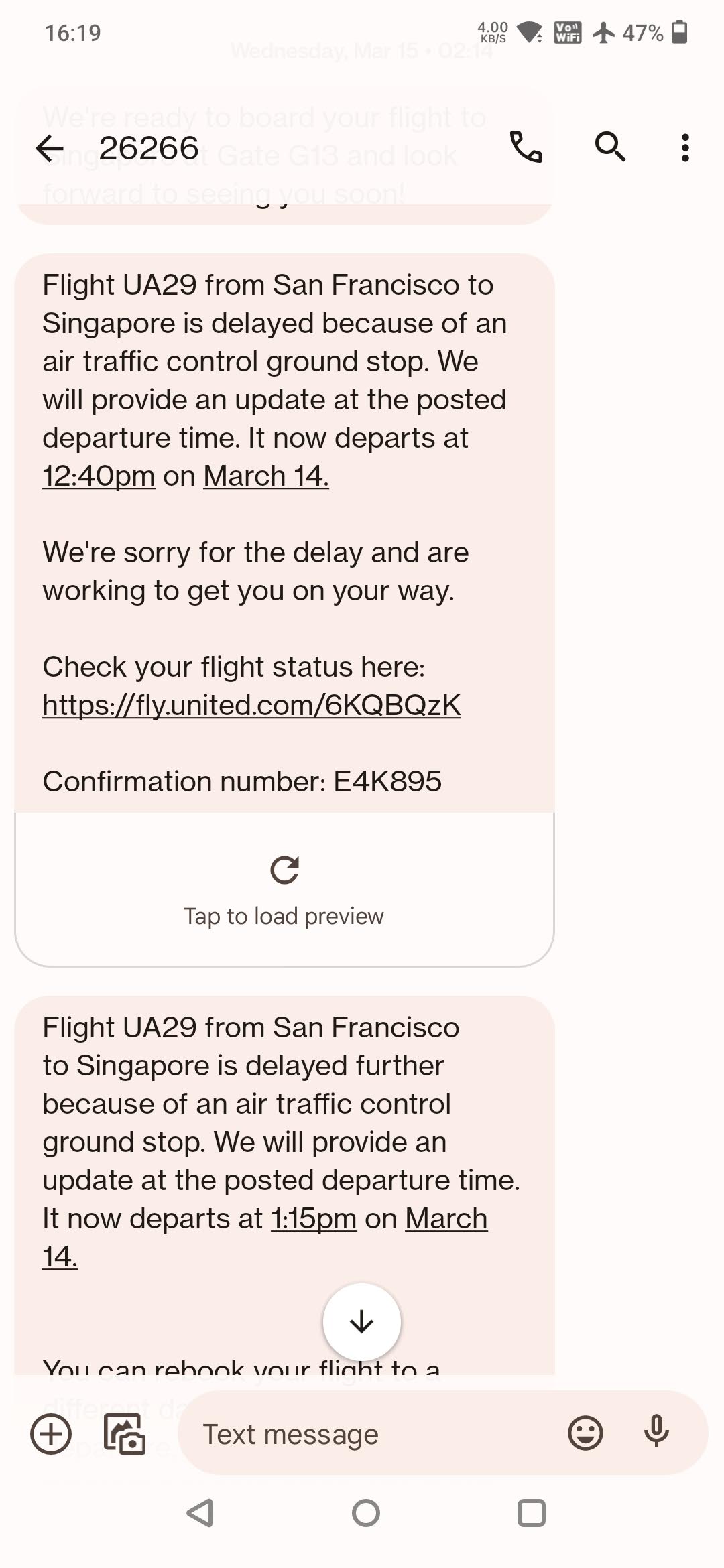Image resolution: width=724 pixels, height=1568 pixels.
Task: Tap the reload icon to fetch link preview
Action: coord(284,871)
